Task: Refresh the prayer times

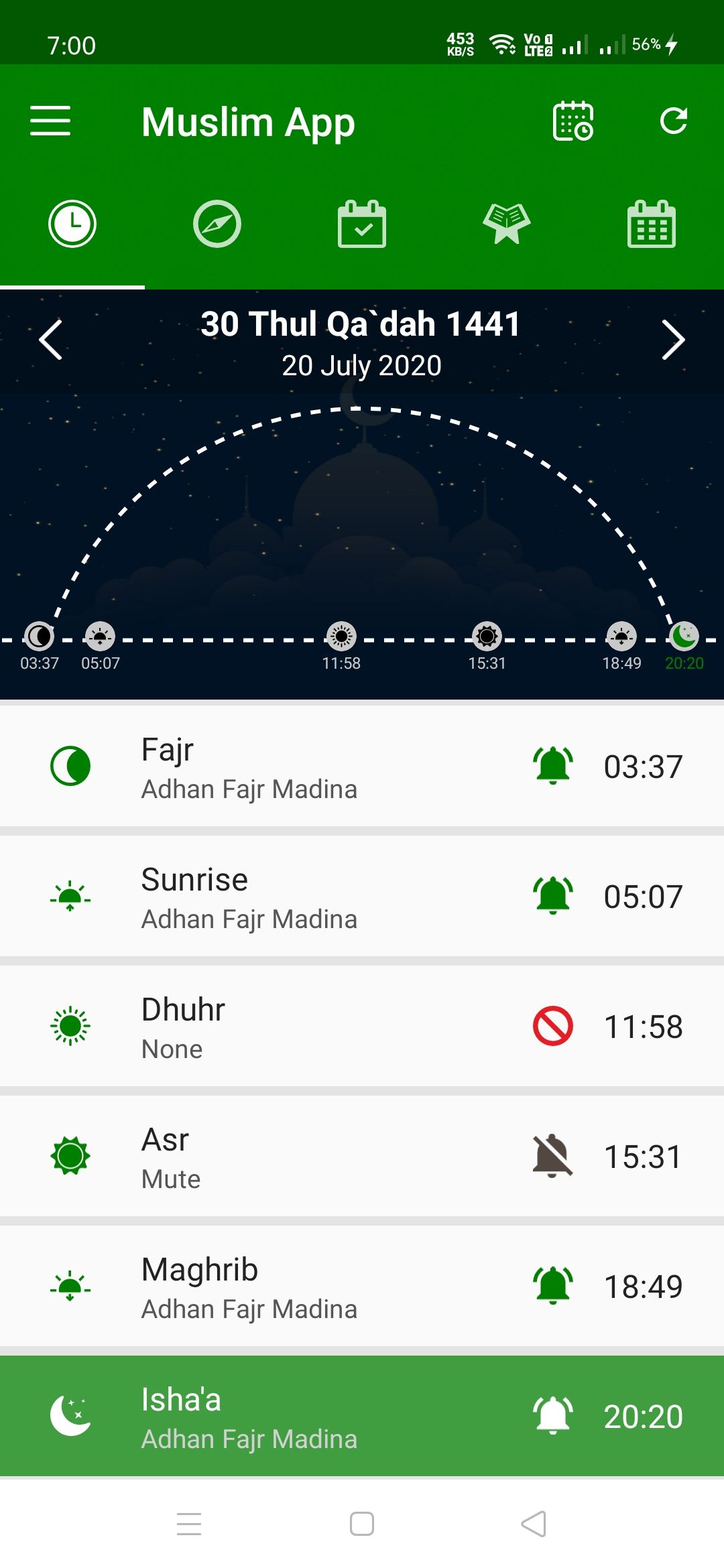Action: tap(673, 121)
